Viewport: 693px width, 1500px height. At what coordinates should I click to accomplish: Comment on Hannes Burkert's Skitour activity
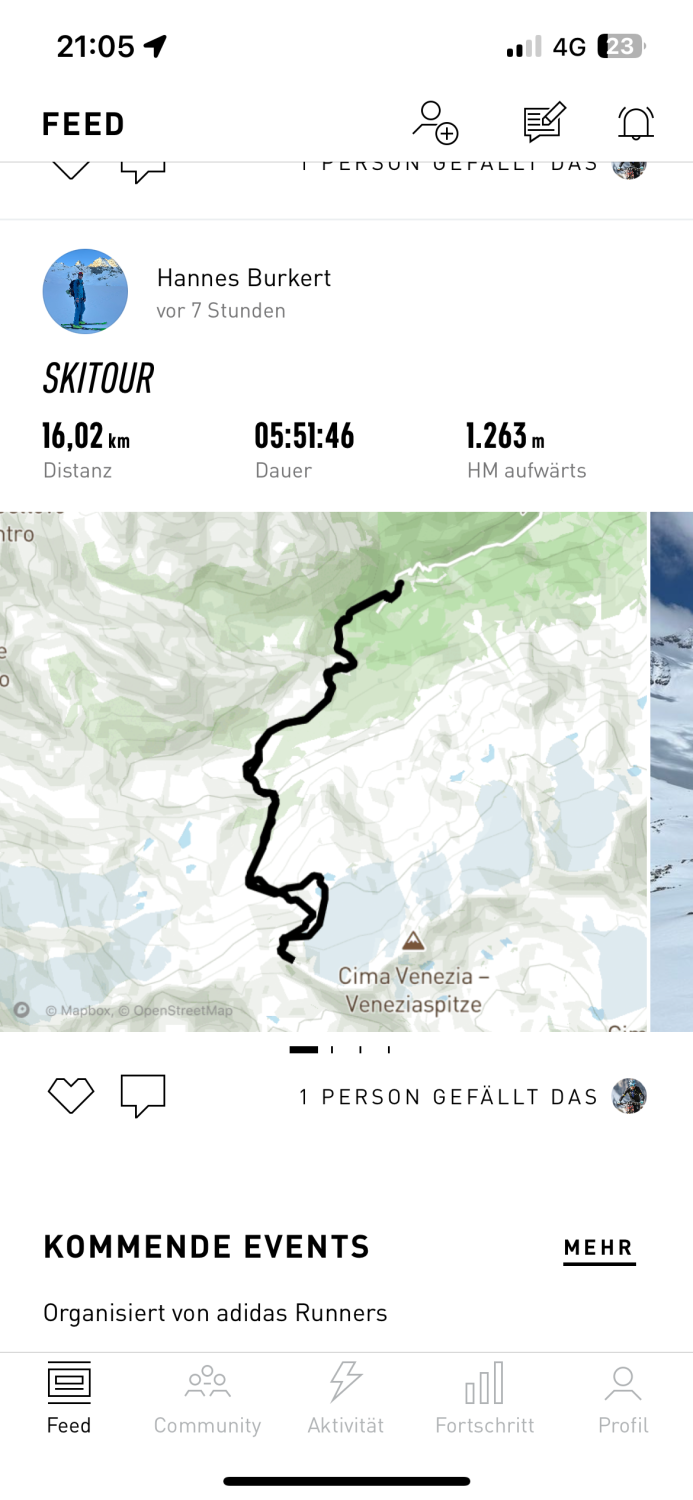[x=143, y=1096]
